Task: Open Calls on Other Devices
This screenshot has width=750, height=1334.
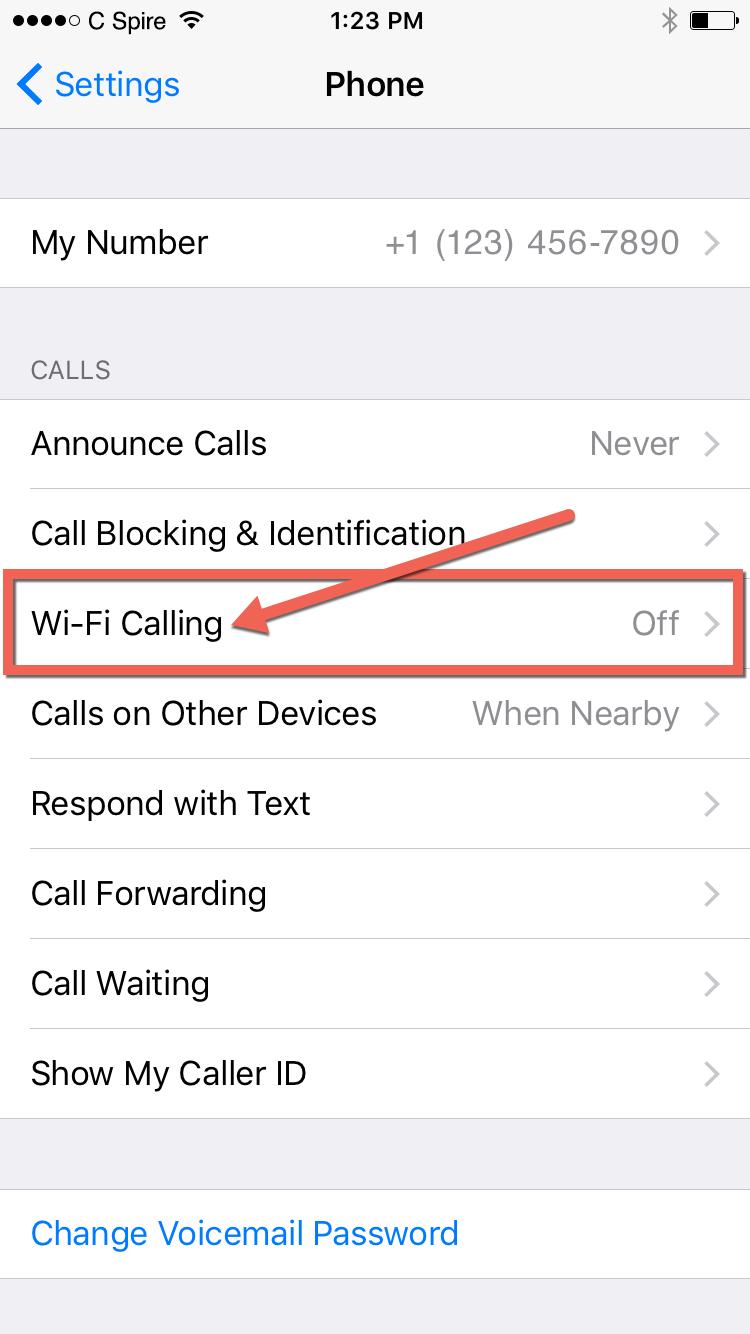Action: point(375,714)
